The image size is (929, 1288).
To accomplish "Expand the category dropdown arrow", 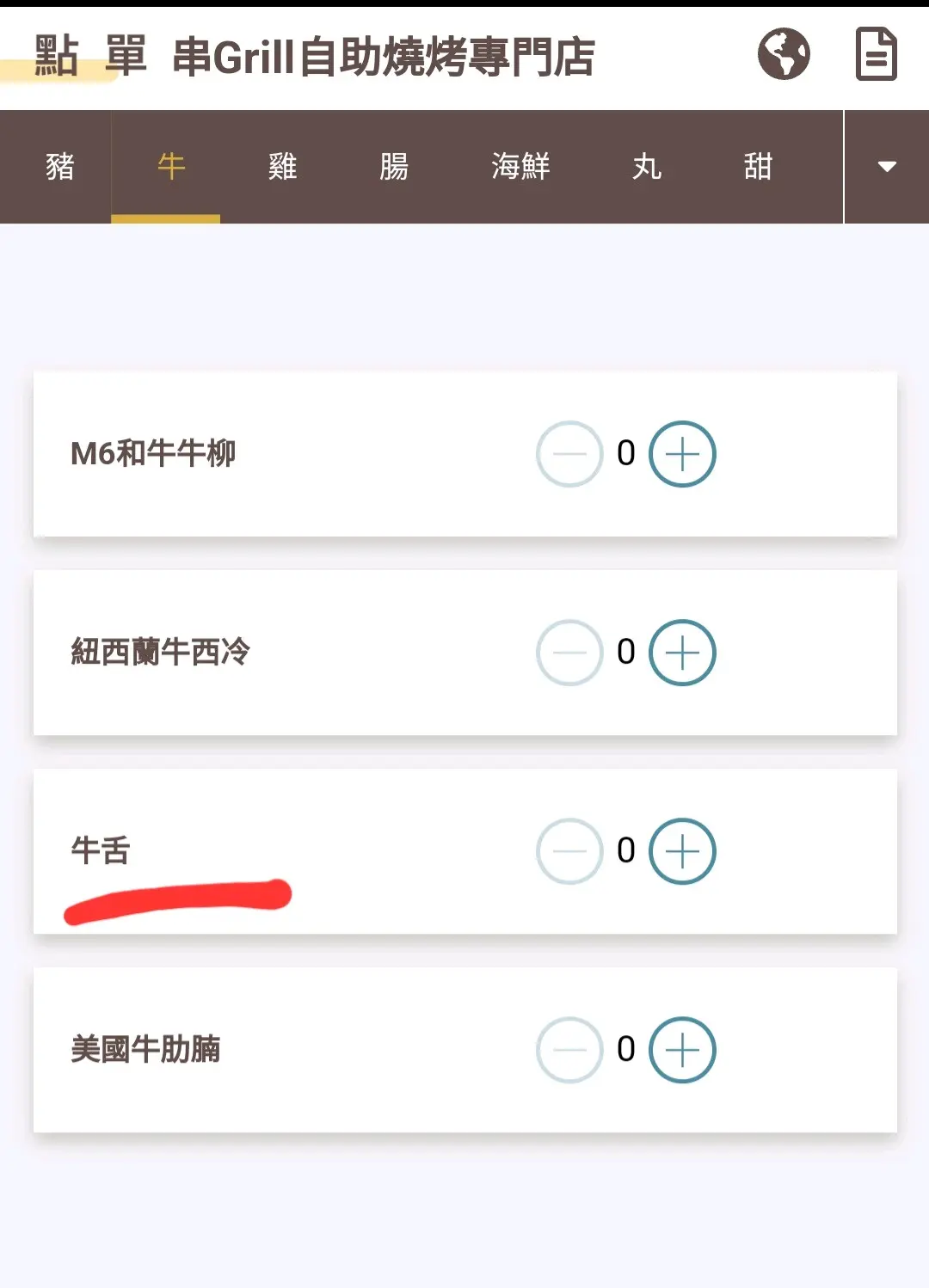I will click(887, 166).
